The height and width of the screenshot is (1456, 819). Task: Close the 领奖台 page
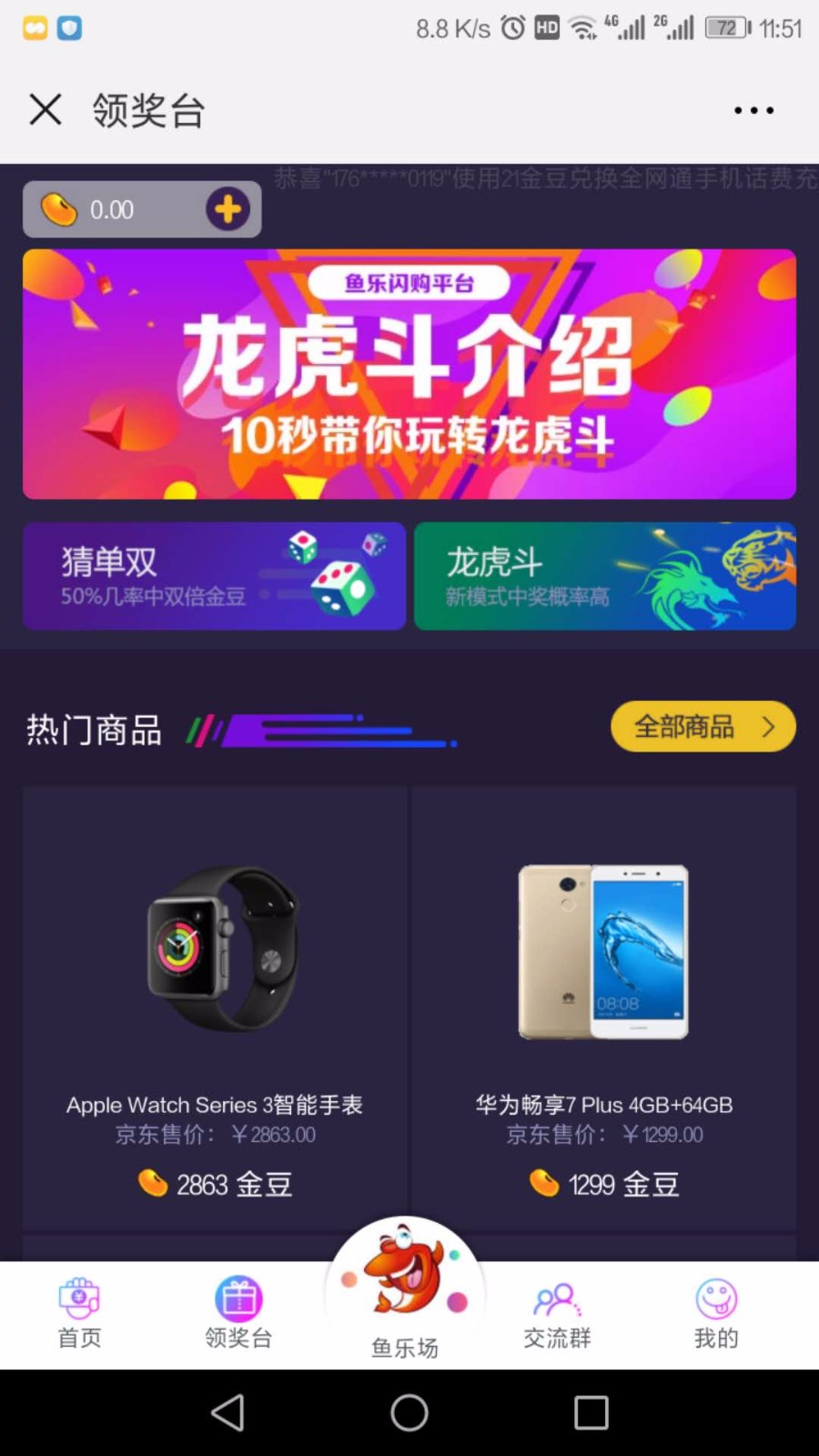[x=45, y=110]
